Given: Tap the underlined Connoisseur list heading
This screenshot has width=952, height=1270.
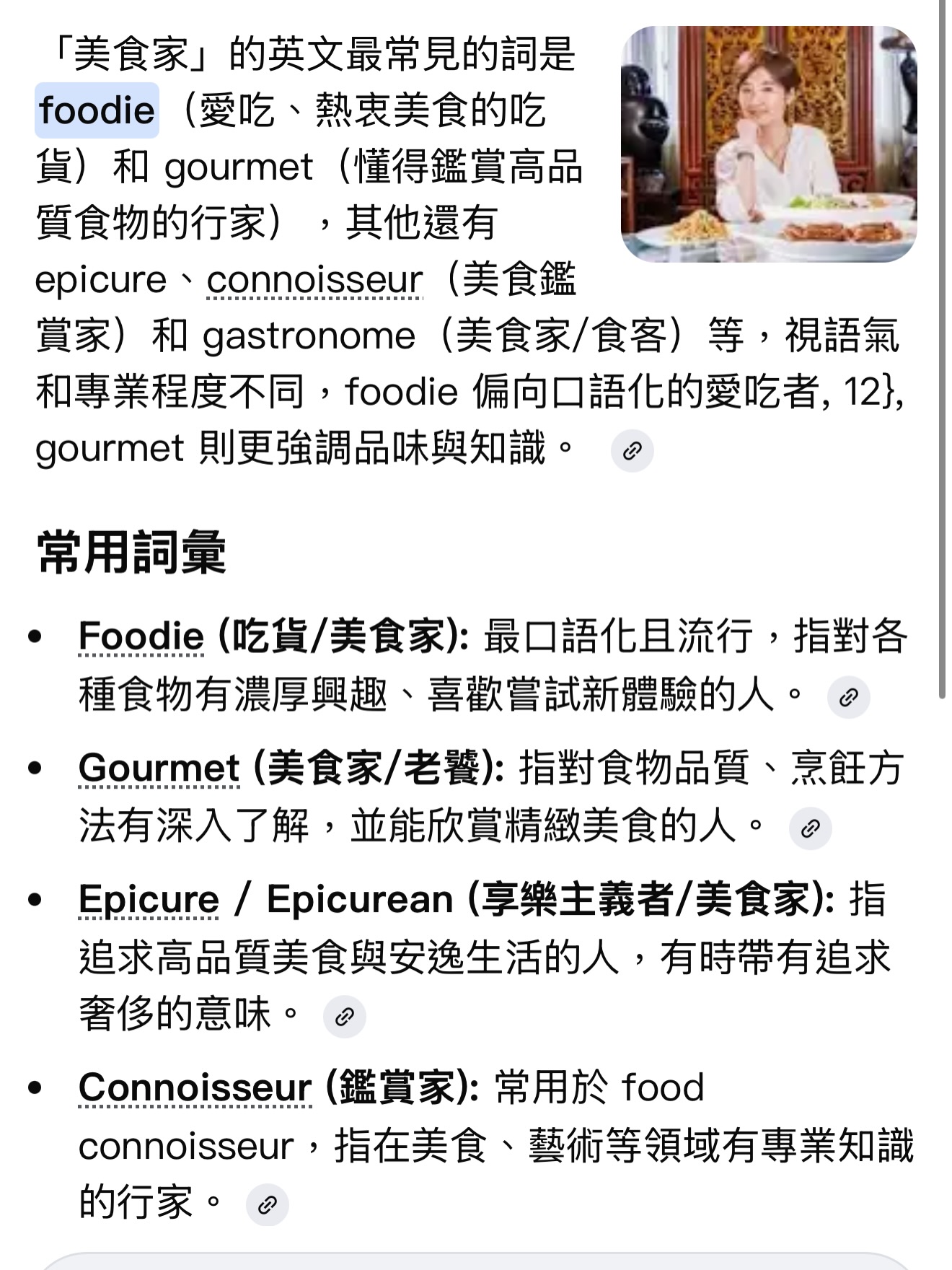Looking at the screenshot, I should (x=195, y=1087).
